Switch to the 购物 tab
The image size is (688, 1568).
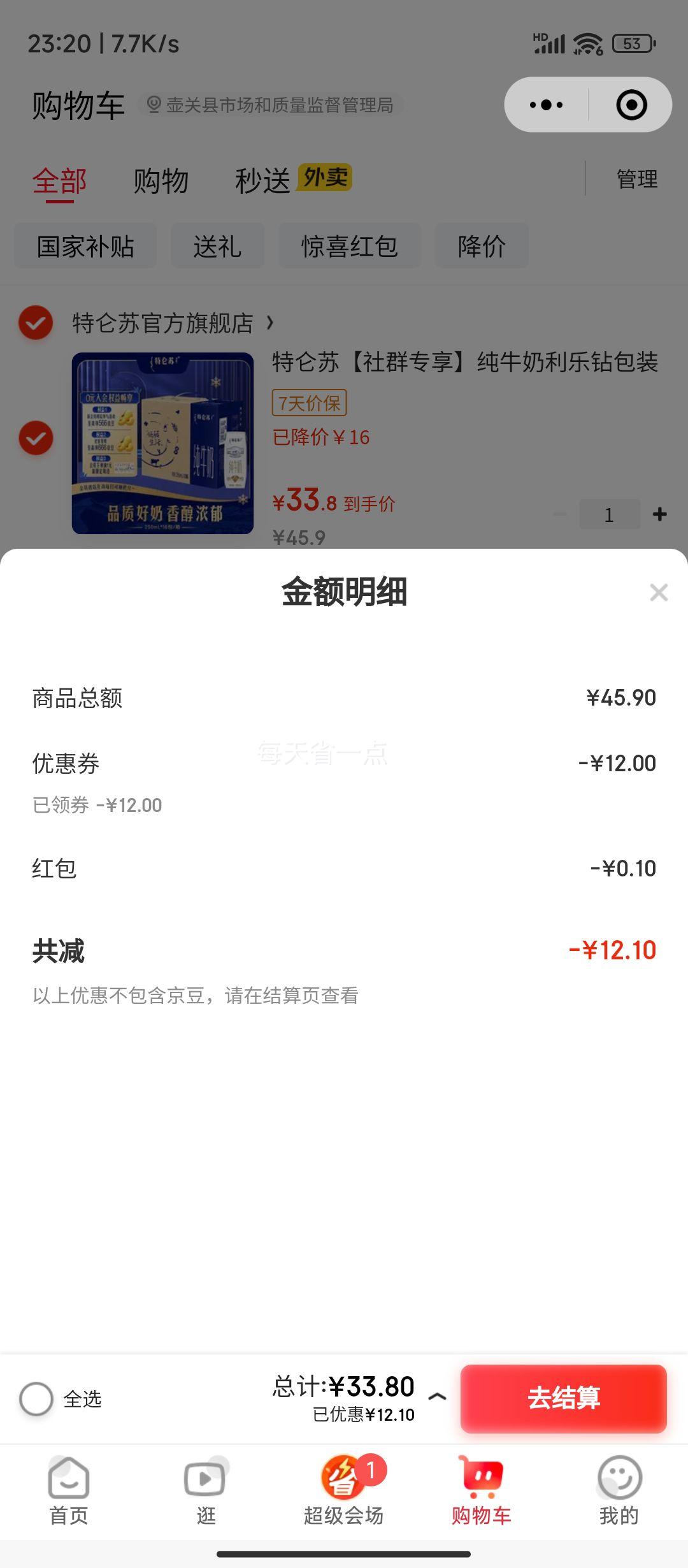(161, 179)
